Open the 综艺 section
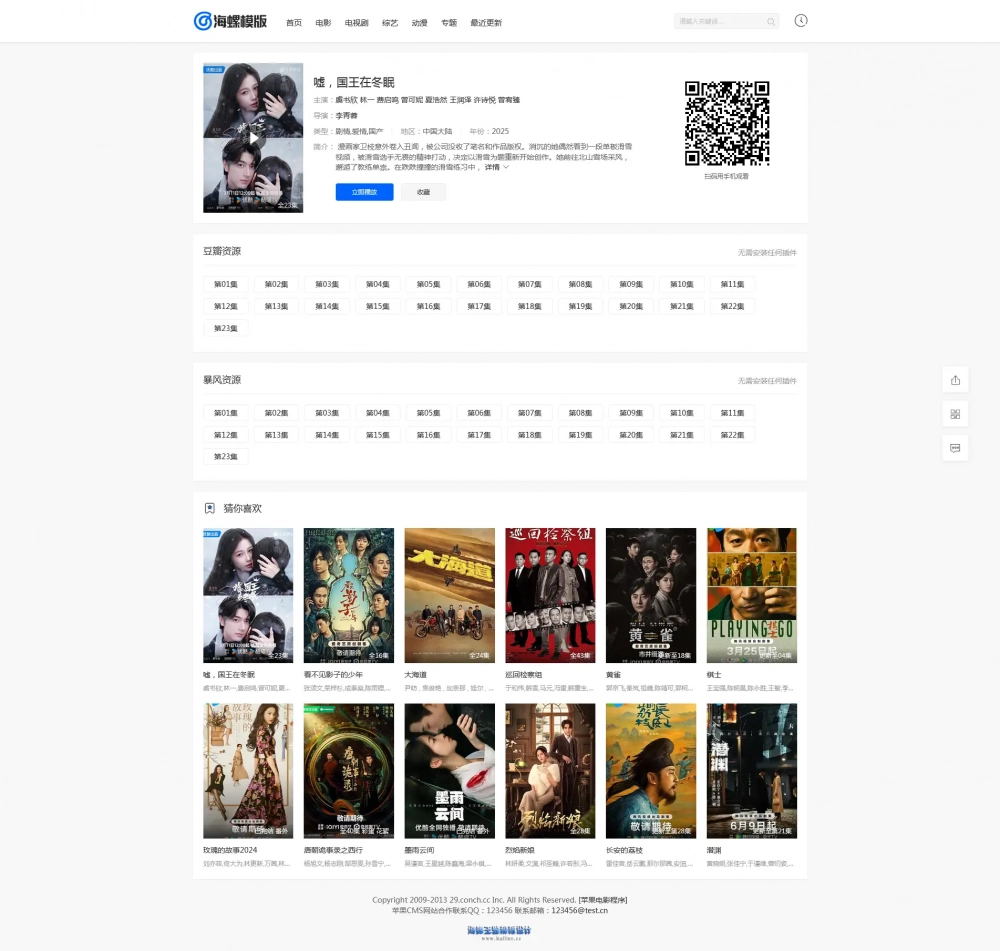Screen dimensions: 1000x951 [390, 22]
